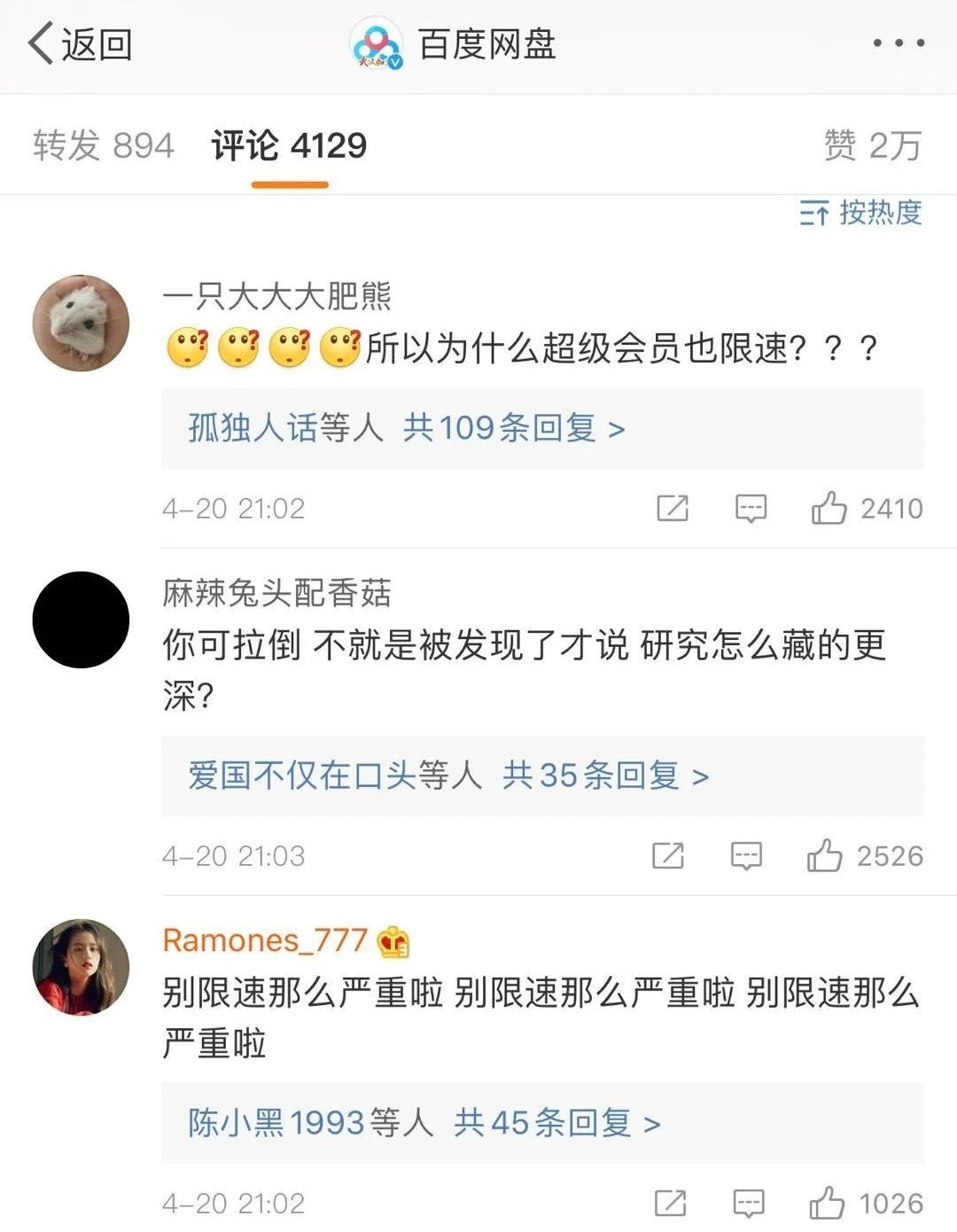Open 一只大大大肥熊's hamster avatar

(x=80, y=322)
